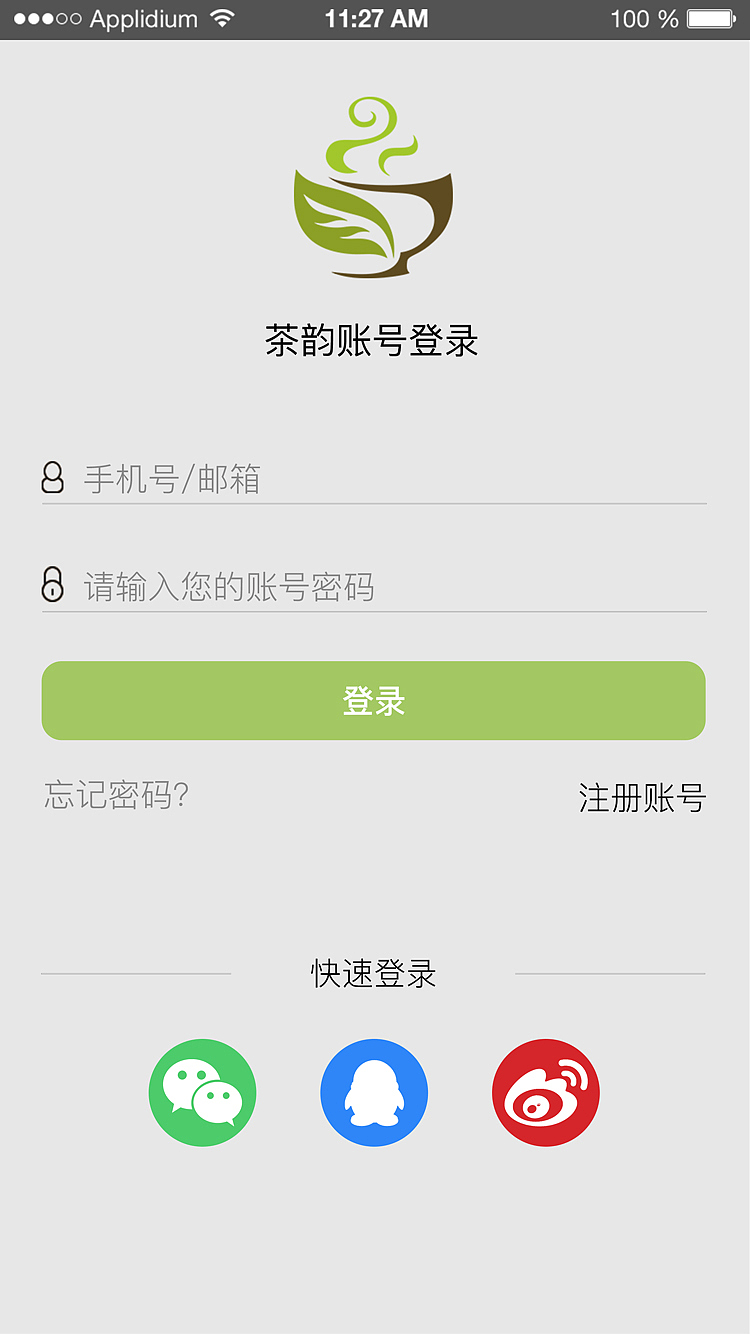This screenshot has height=1334, width=750.
Task: Click the divider line left of 快速登录
Action: (x=136, y=972)
